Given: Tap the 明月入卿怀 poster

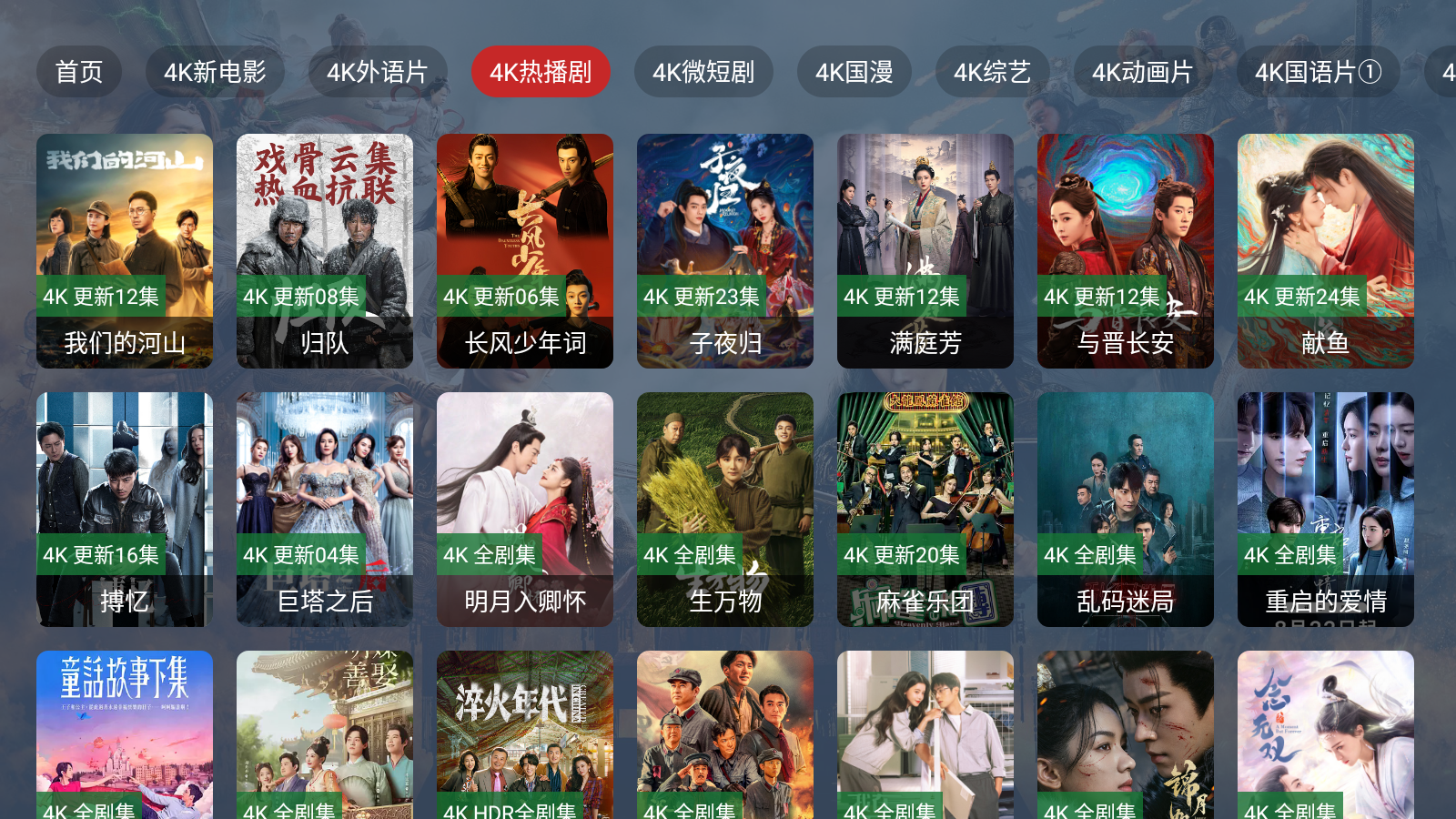Looking at the screenshot, I should click(x=525, y=510).
